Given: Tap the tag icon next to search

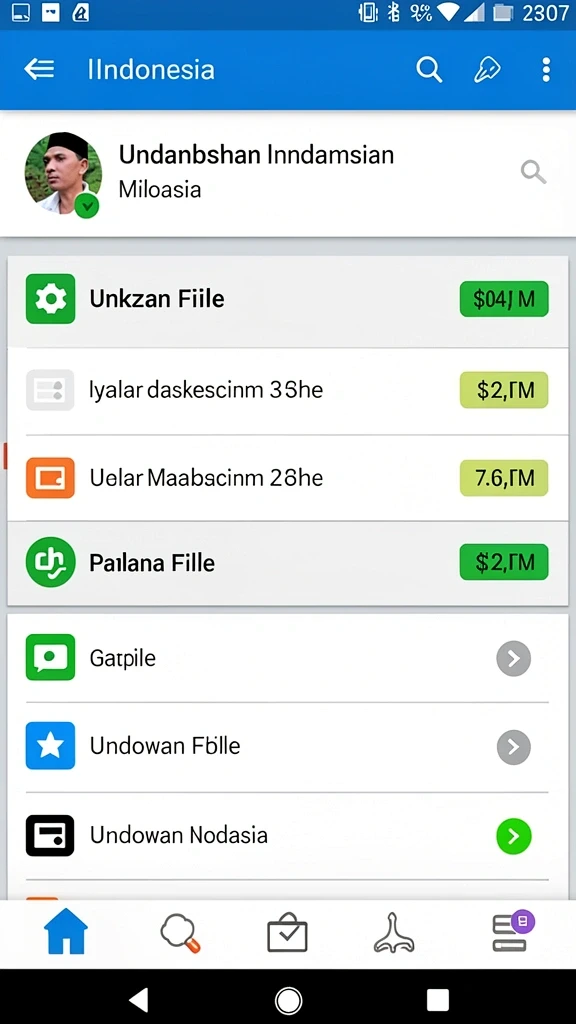Looking at the screenshot, I should click(x=487, y=69).
